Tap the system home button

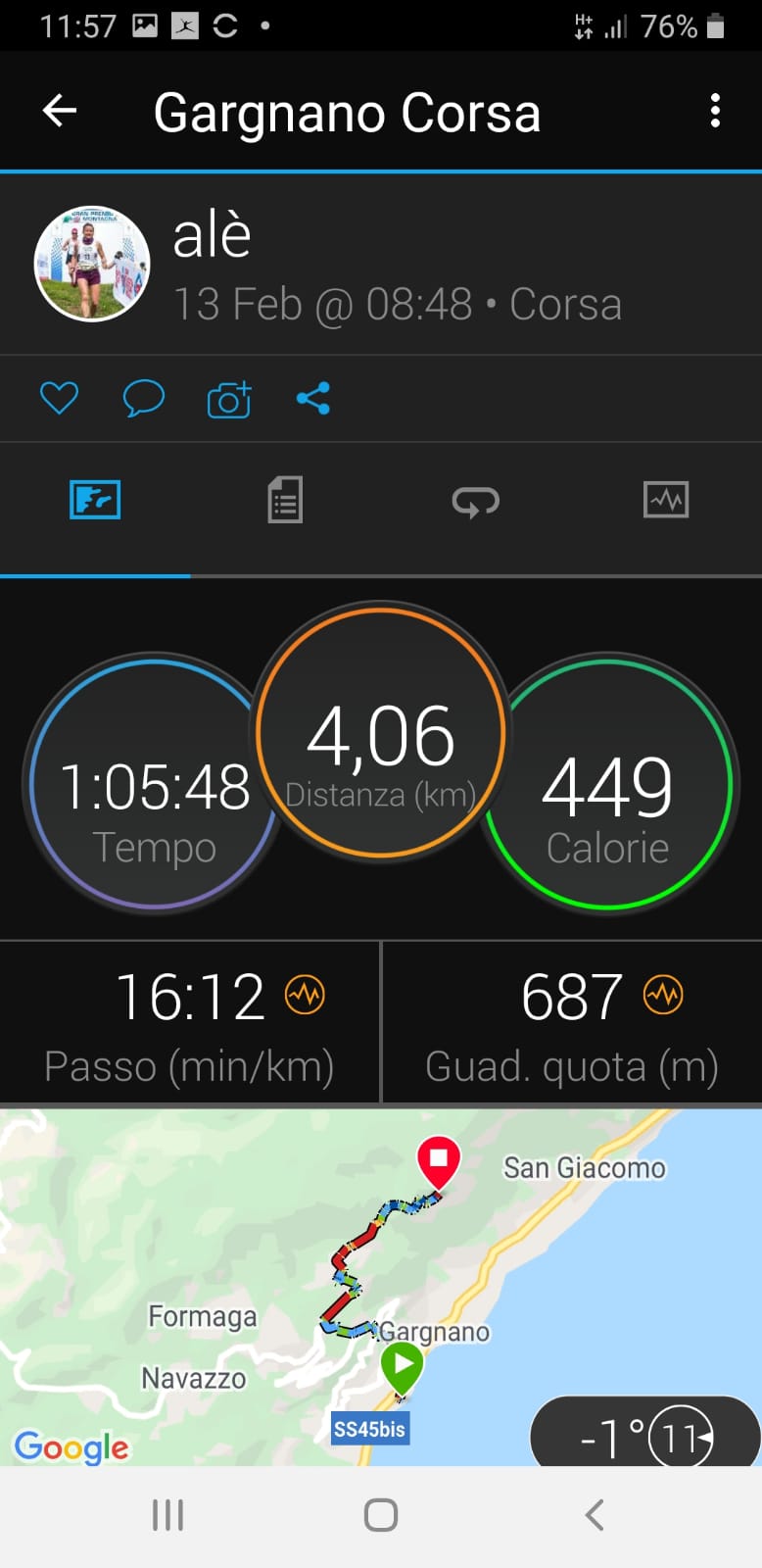381,1515
